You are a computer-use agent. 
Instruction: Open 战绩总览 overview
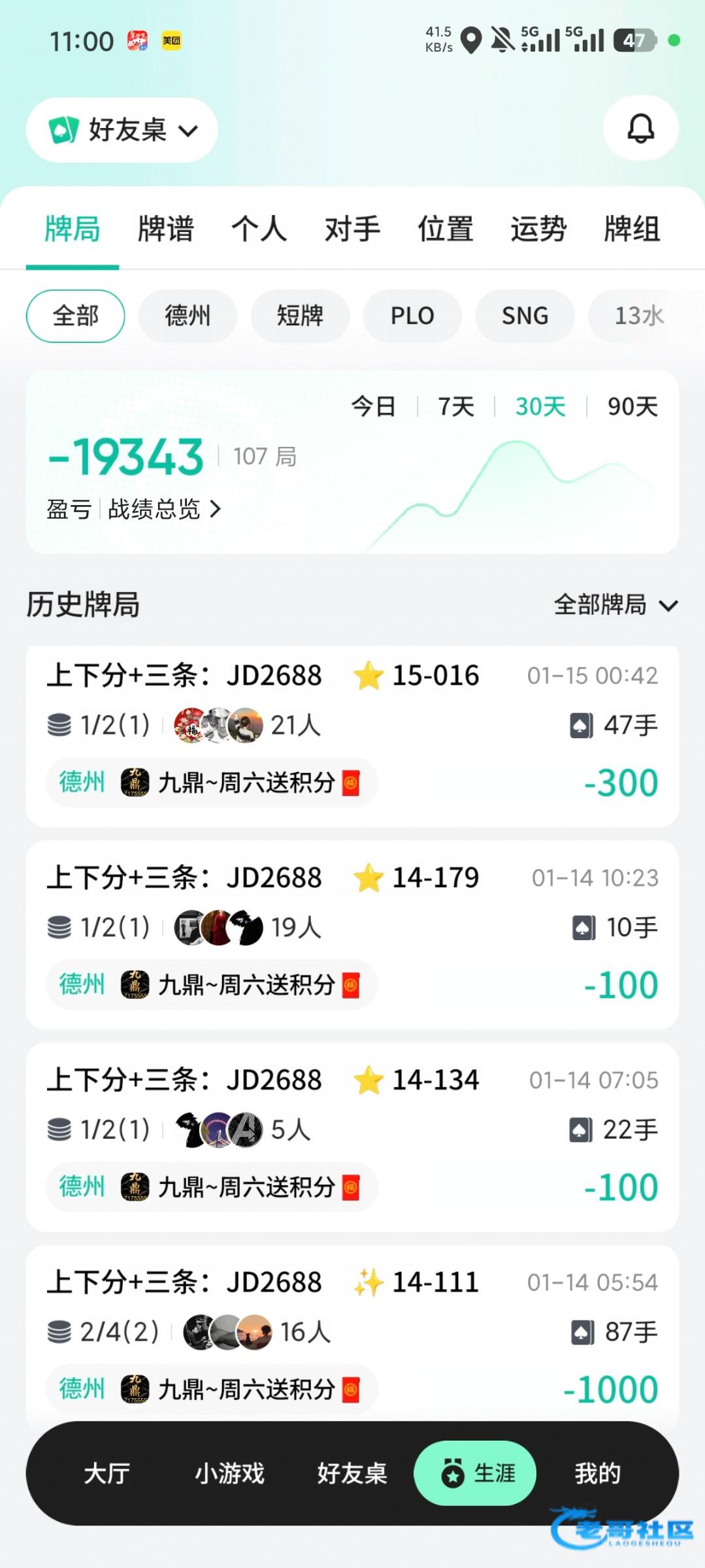[x=165, y=509]
